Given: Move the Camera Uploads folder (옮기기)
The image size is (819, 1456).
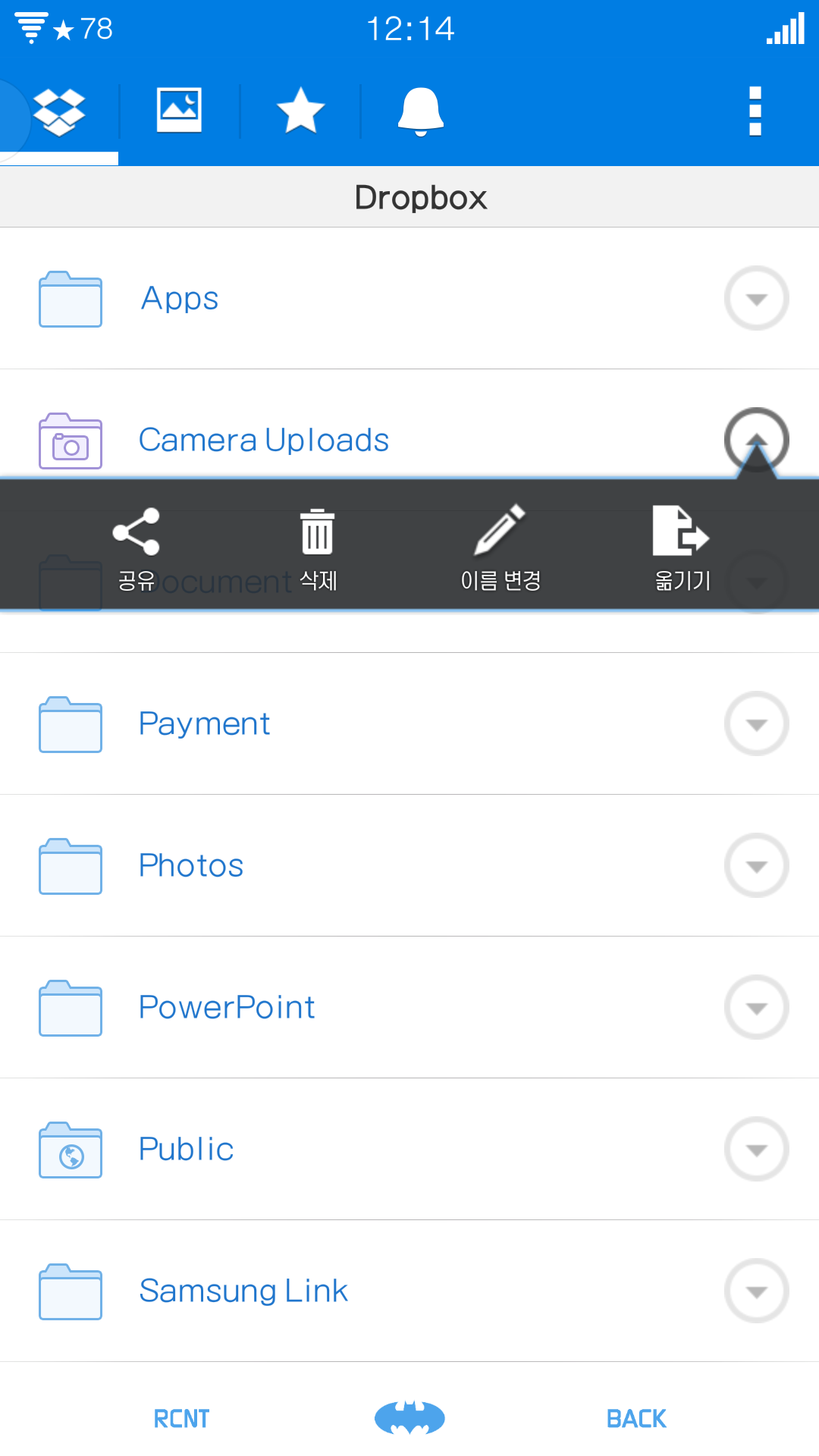Looking at the screenshot, I should (682, 548).
